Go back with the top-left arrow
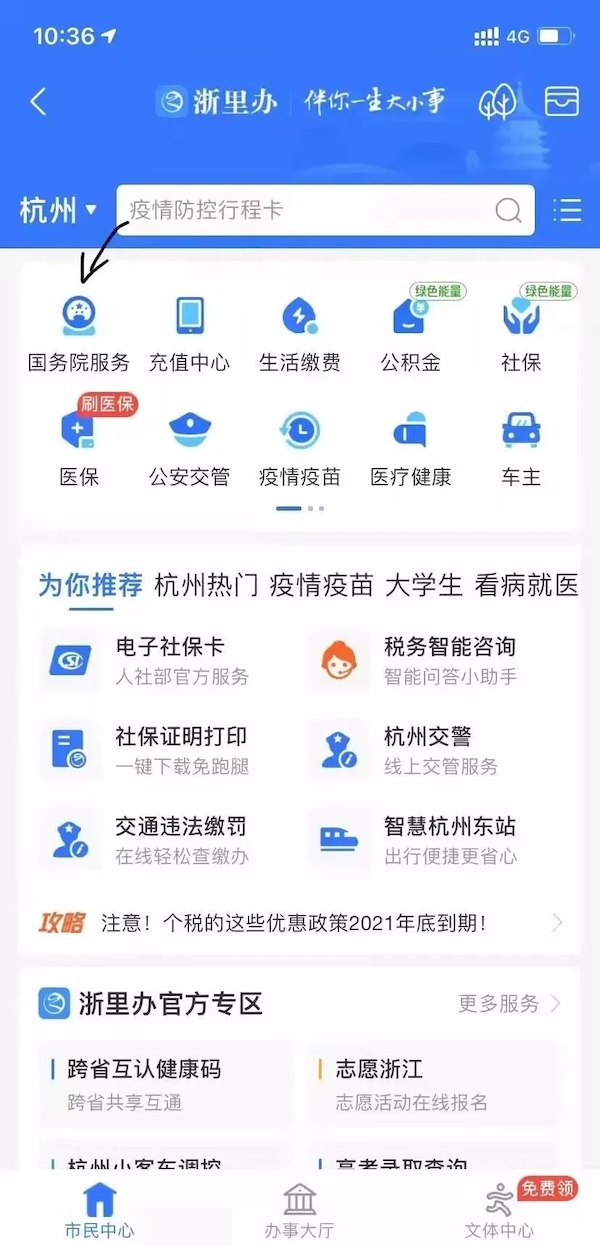 click(39, 101)
